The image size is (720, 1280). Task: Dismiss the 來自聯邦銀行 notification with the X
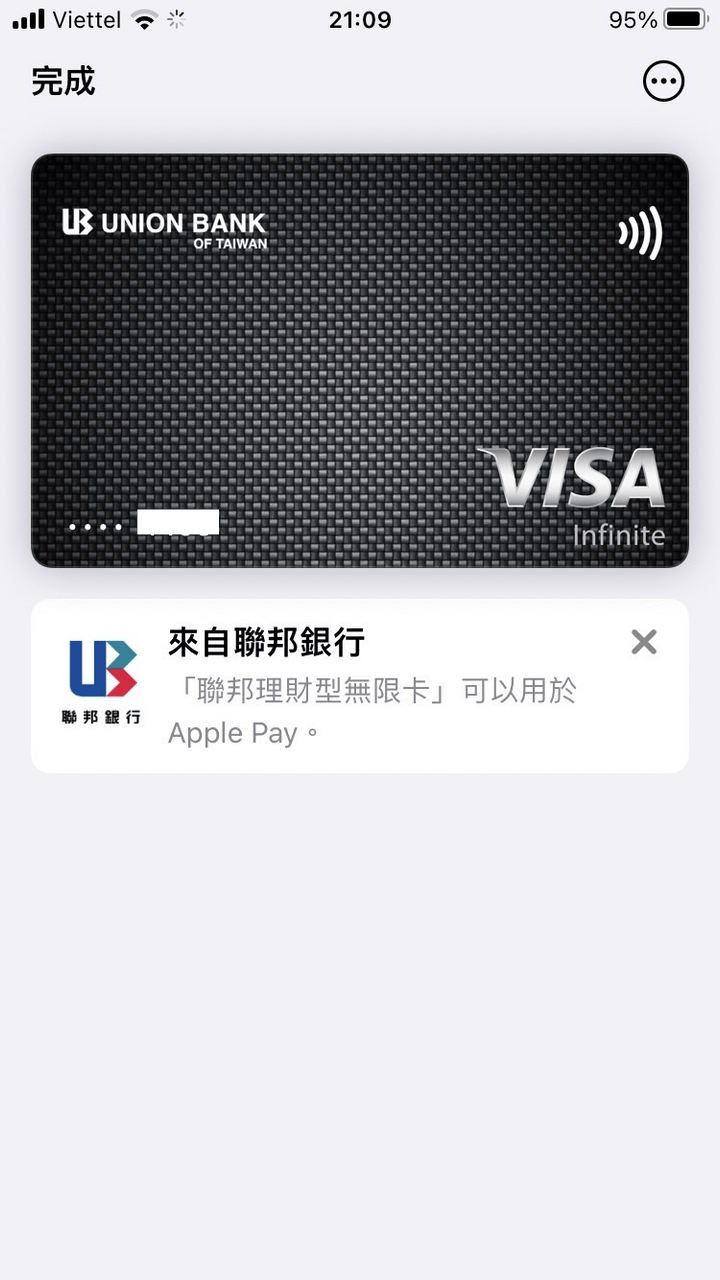click(x=644, y=642)
